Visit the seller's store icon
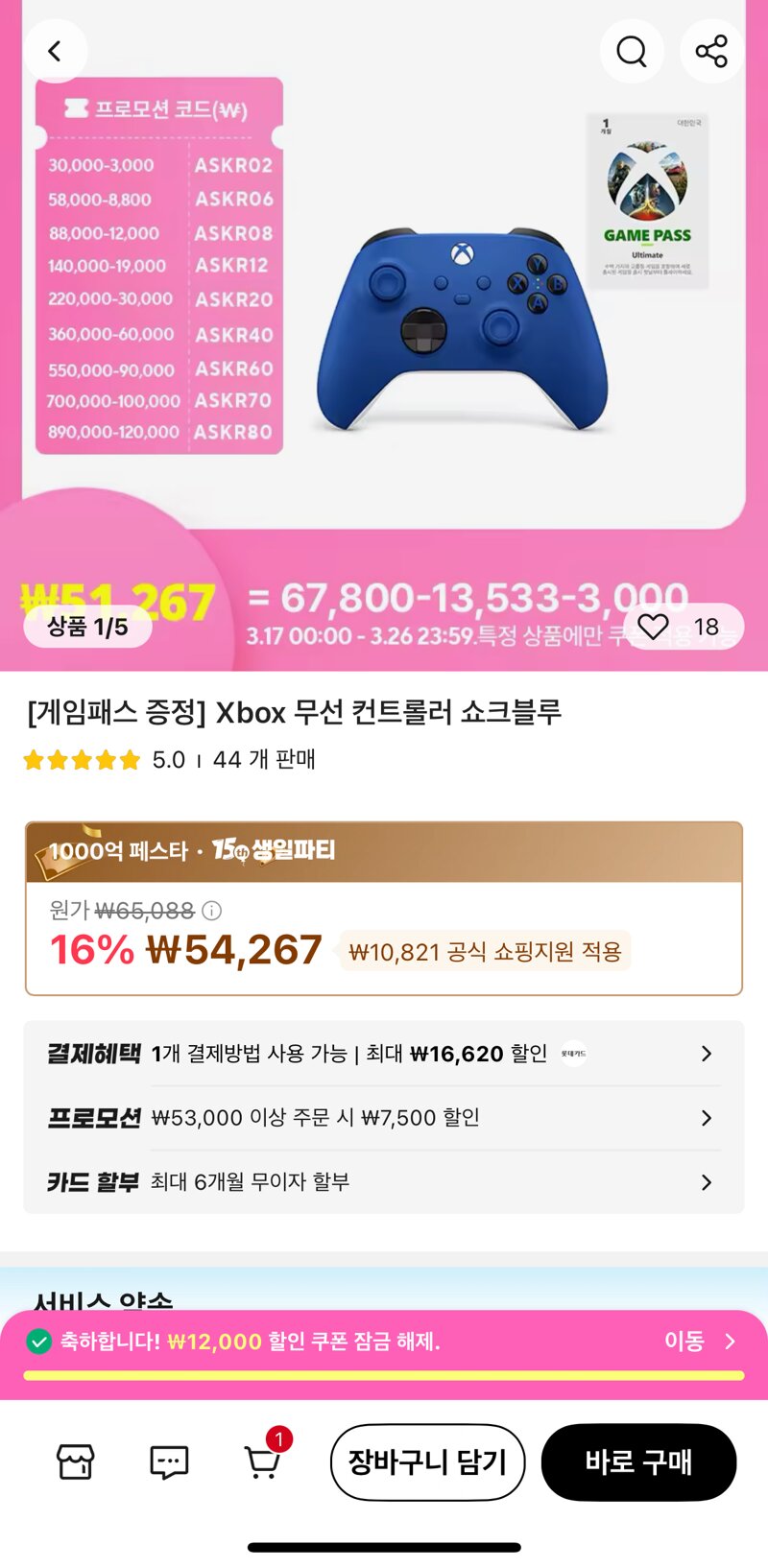Viewport: 768px width, 1568px height. [x=76, y=1461]
